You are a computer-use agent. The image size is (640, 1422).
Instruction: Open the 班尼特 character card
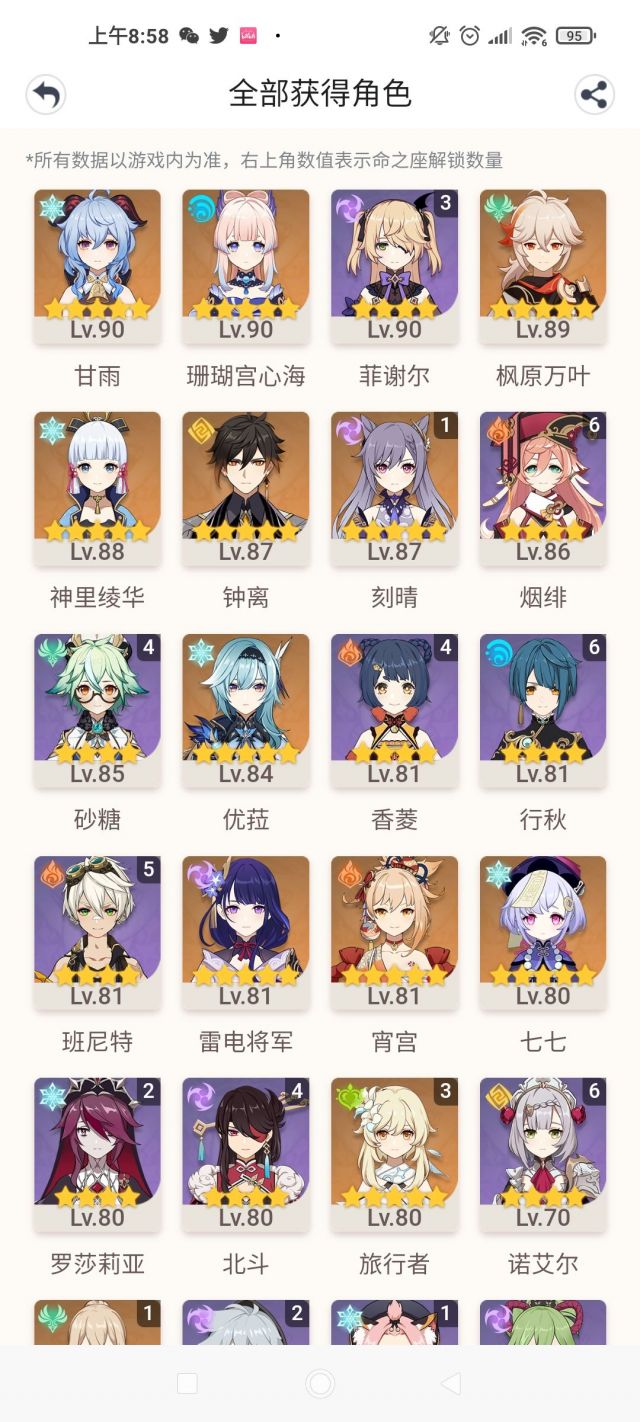(x=97, y=933)
